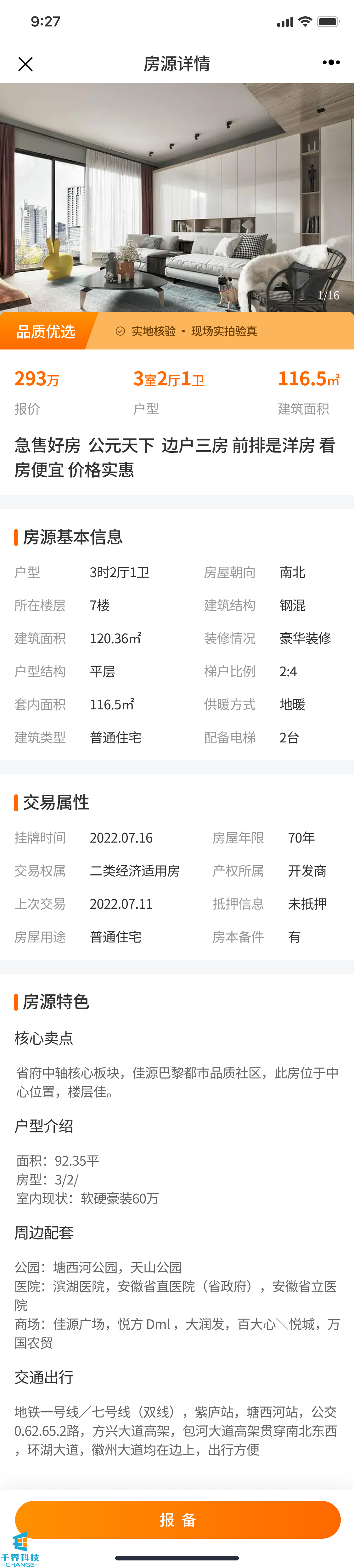Image resolution: width=354 pixels, height=1568 pixels.
Task: Open the living room photo gallery
Action: (177, 198)
